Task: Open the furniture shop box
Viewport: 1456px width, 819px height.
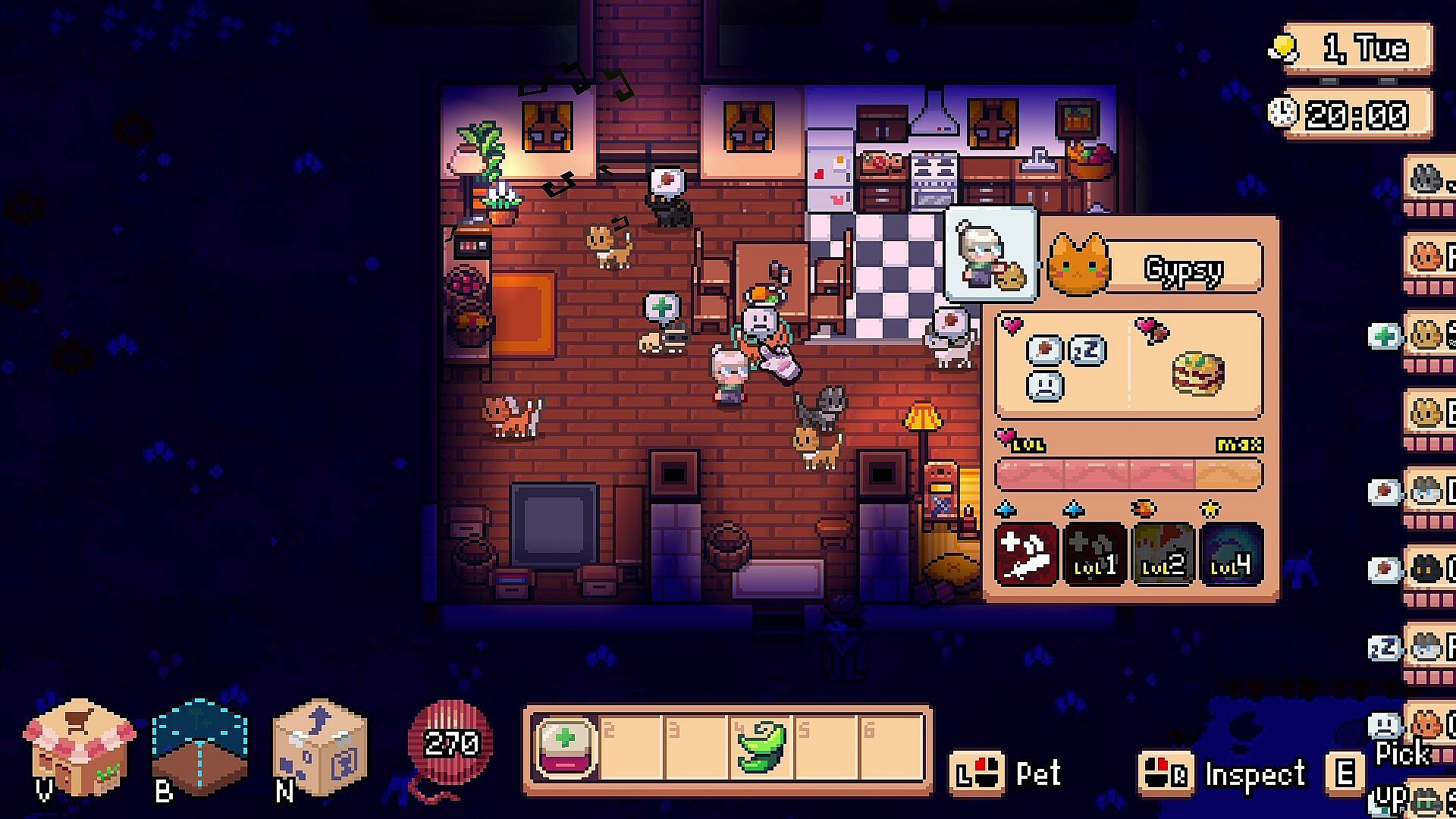Action: (79, 747)
